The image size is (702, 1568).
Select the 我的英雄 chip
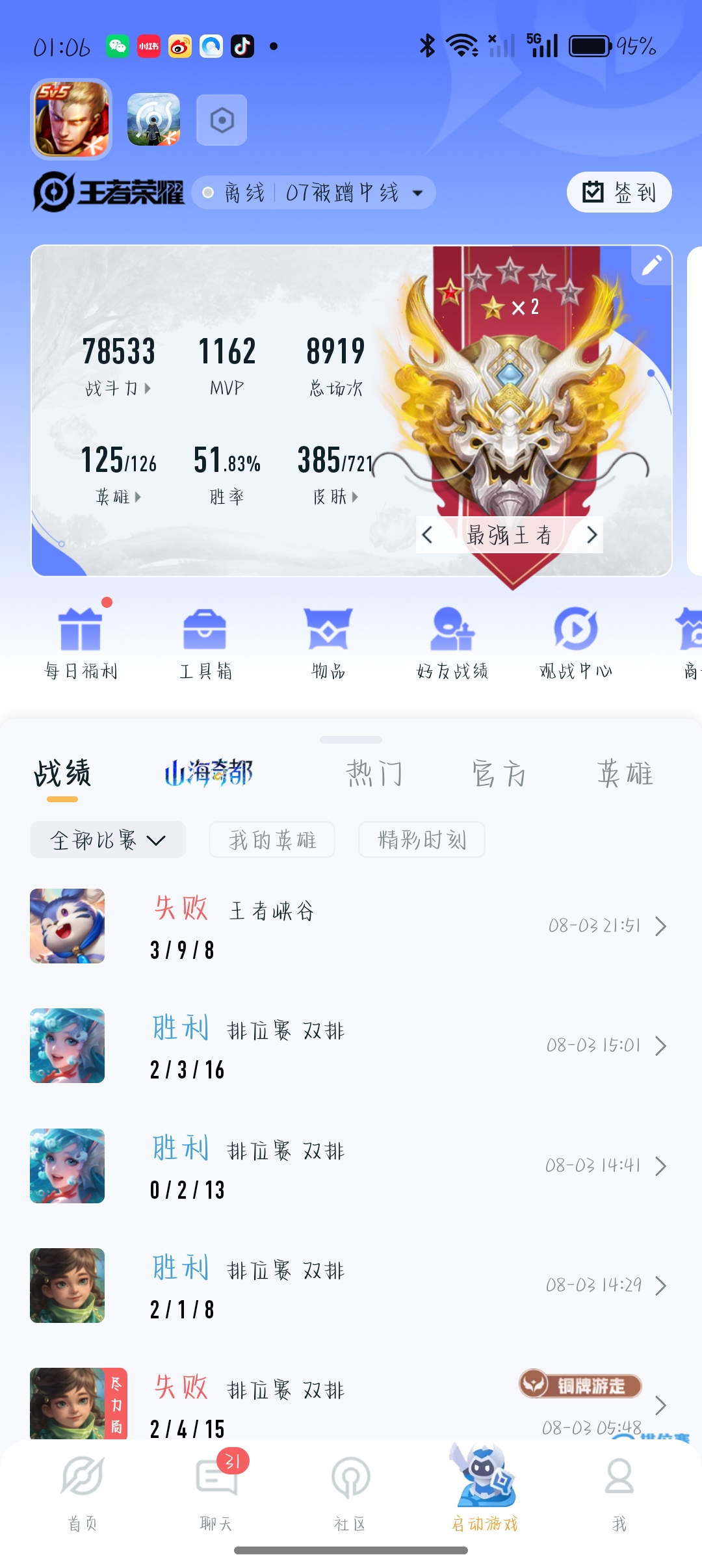[272, 840]
